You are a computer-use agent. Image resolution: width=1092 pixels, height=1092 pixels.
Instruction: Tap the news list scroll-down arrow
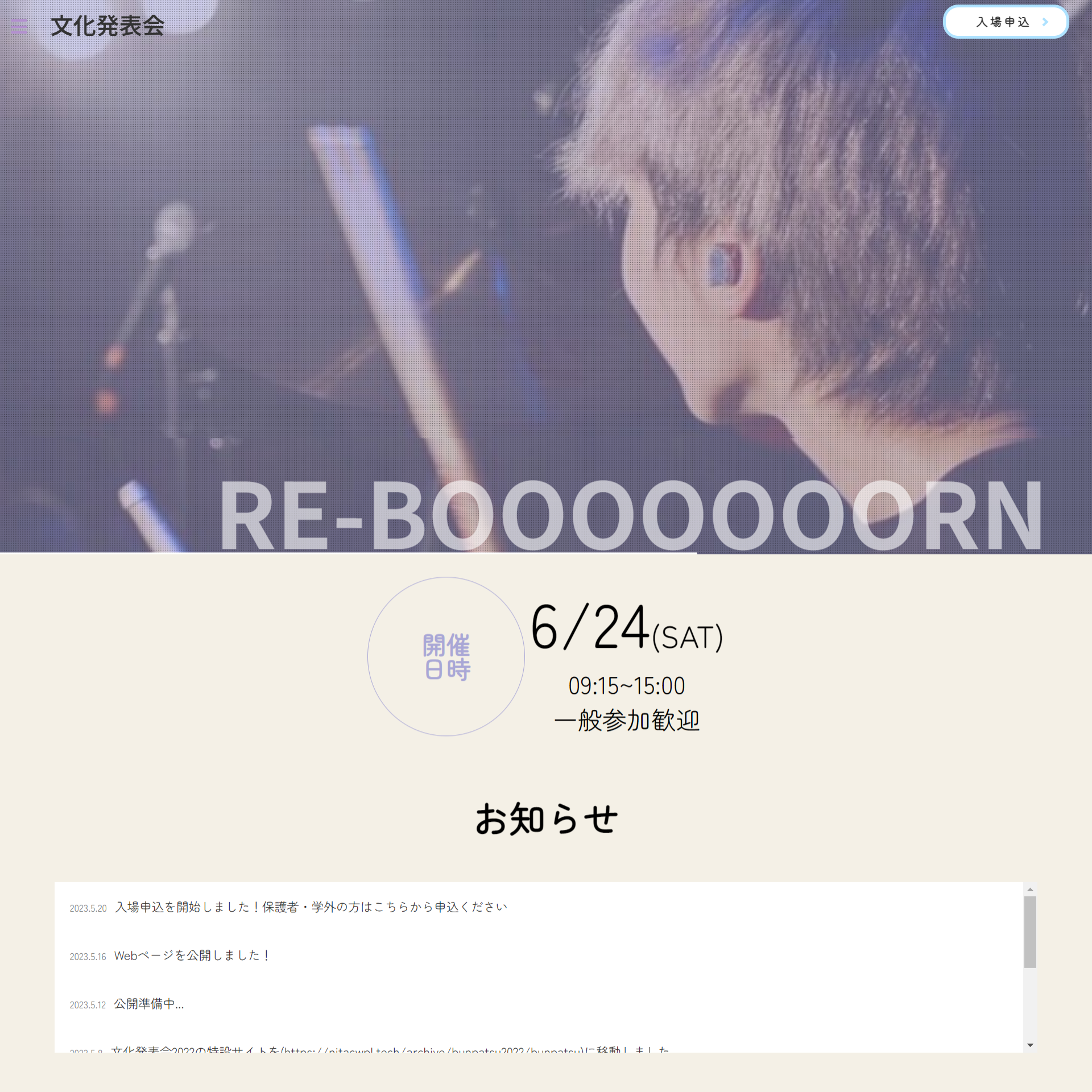(x=1029, y=1045)
